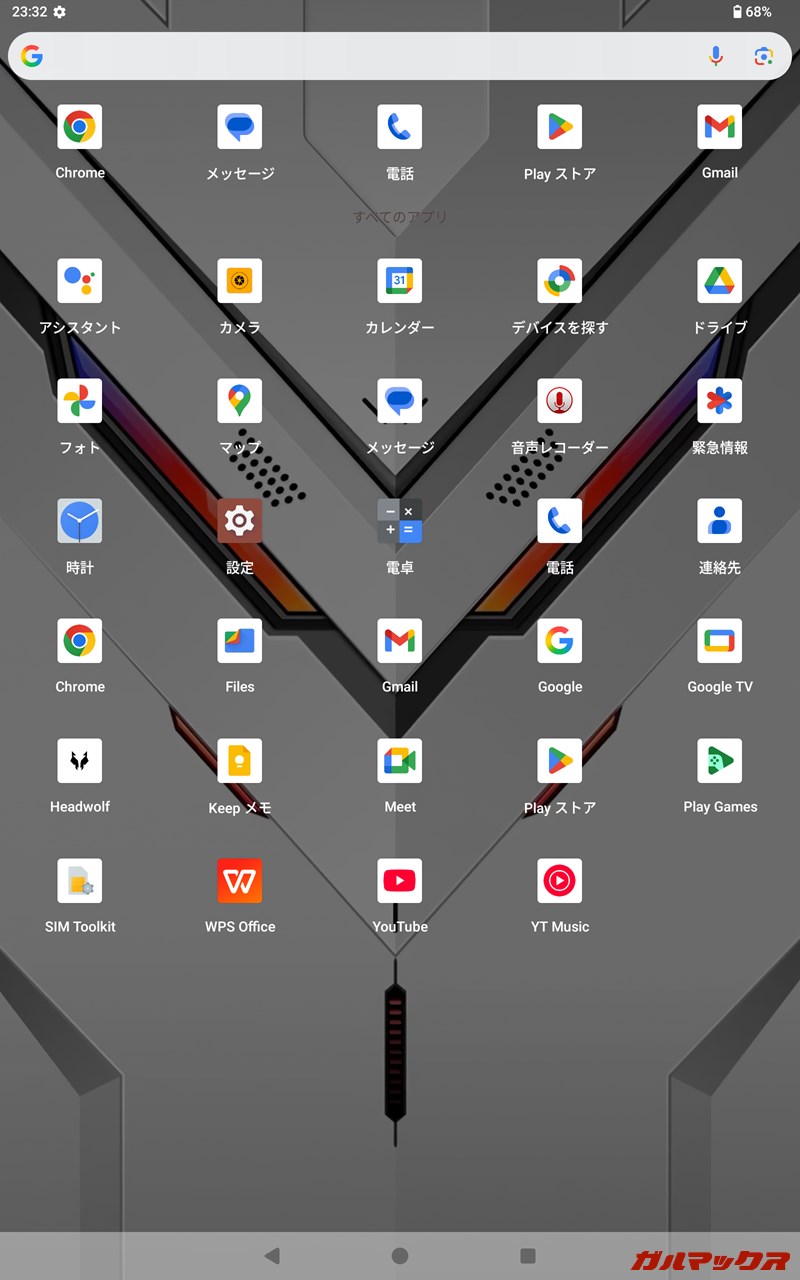Open the マップ app
800x1280 pixels.
[240, 402]
